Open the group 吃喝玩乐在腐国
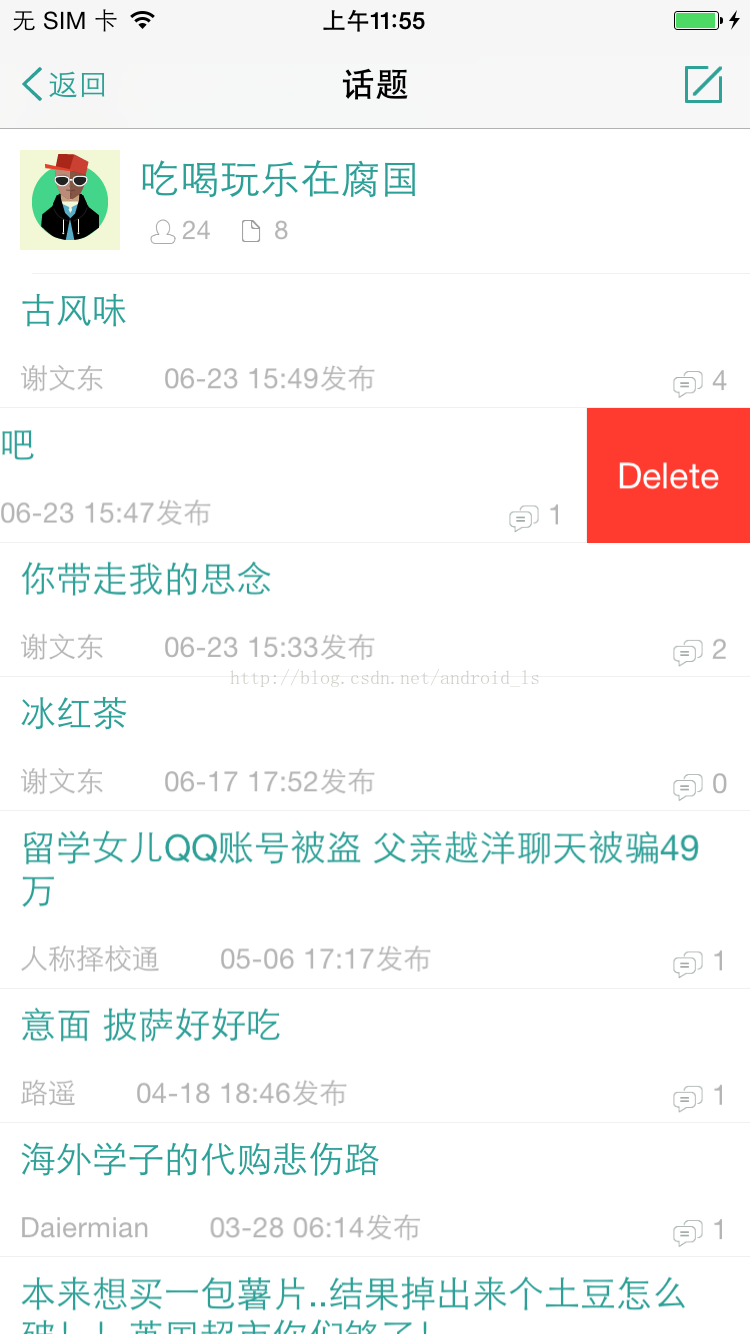The width and height of the screenshot is (750, 1334). [375, 201]
